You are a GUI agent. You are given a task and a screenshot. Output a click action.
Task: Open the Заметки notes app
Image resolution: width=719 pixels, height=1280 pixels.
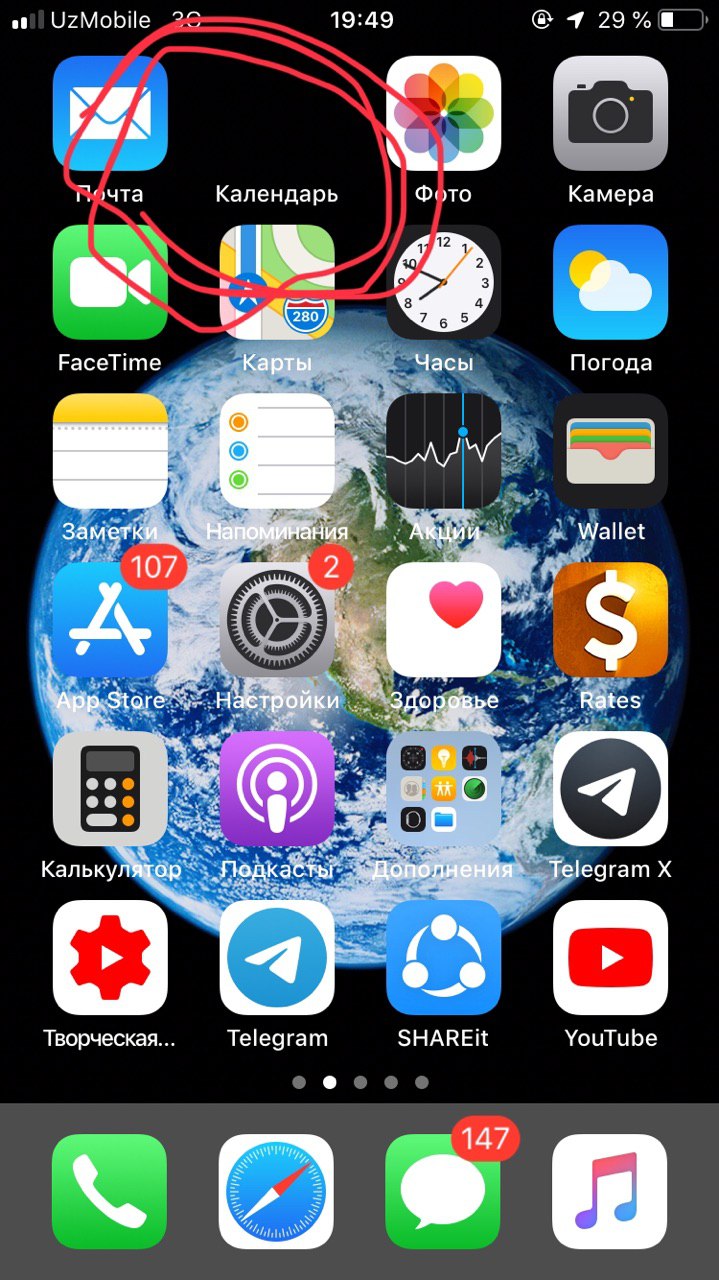point(110,451)
